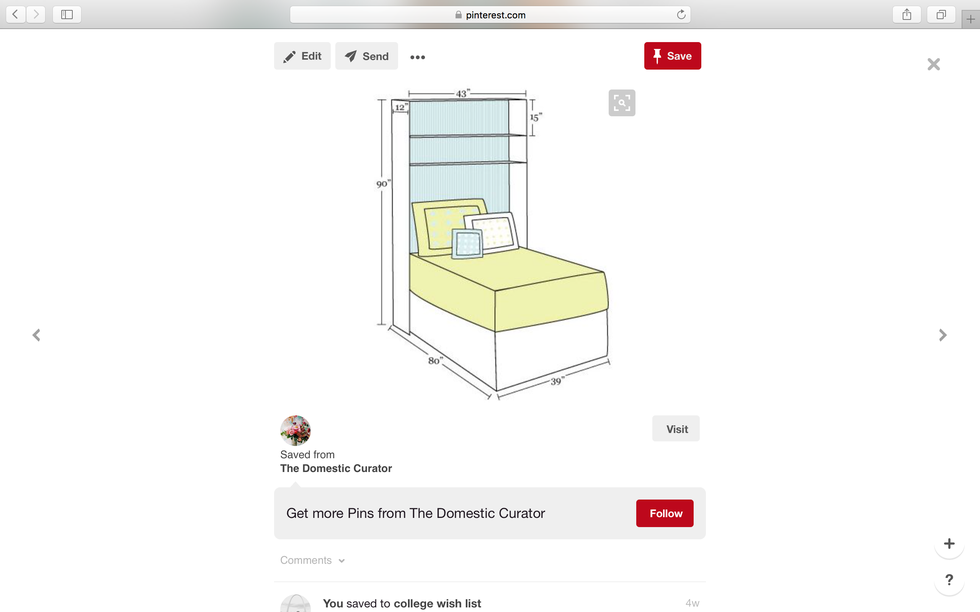Open the Safari share menu

coord(907,14)
